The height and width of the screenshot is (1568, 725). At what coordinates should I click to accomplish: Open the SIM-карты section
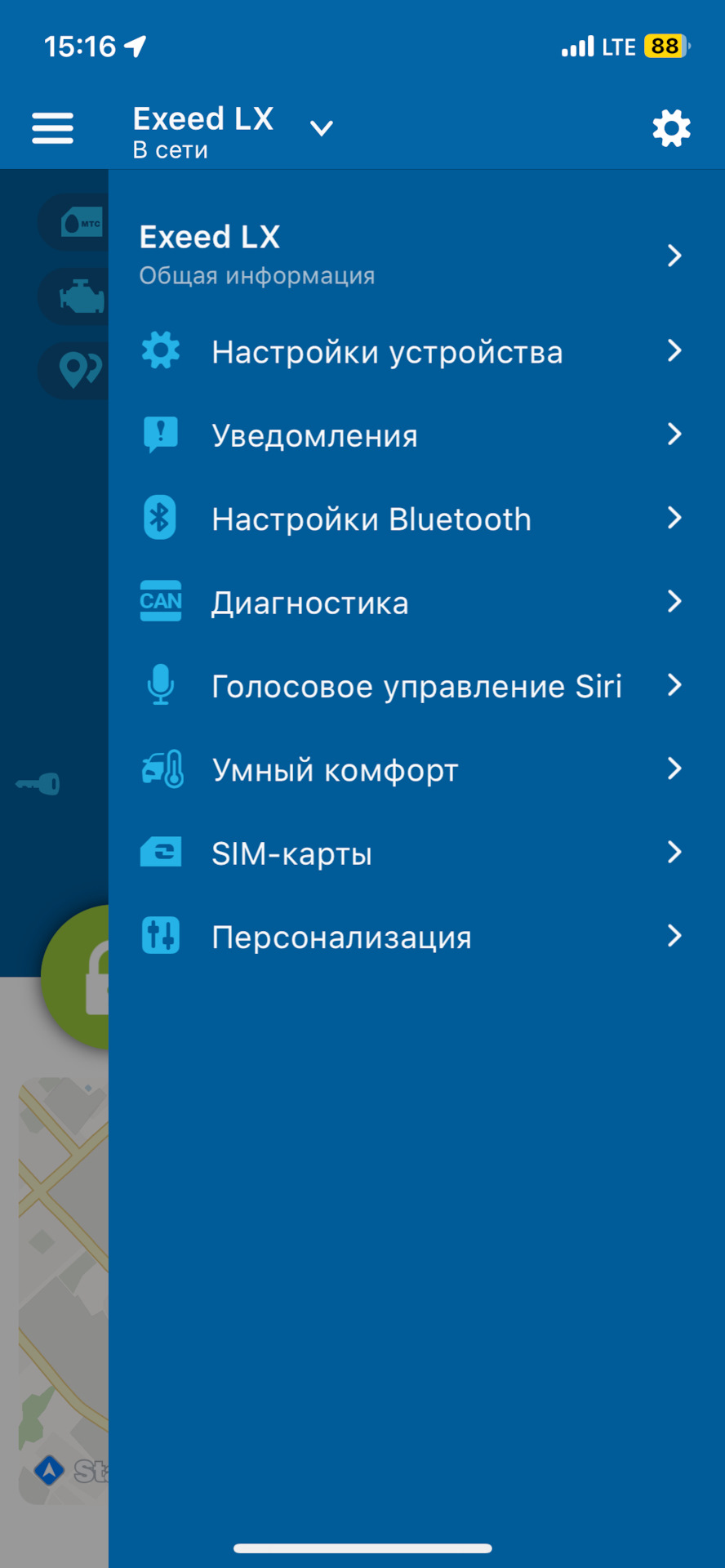point(408,853)
